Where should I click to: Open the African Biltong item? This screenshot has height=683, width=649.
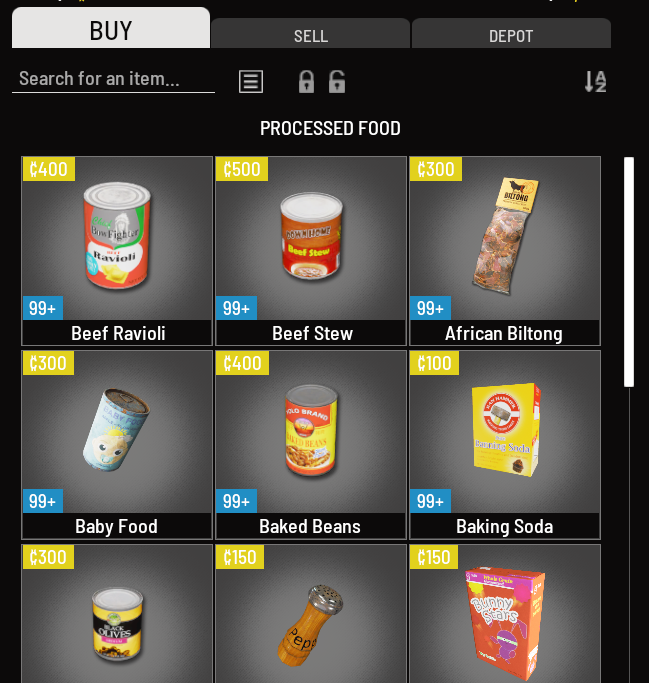click(505, 250)
